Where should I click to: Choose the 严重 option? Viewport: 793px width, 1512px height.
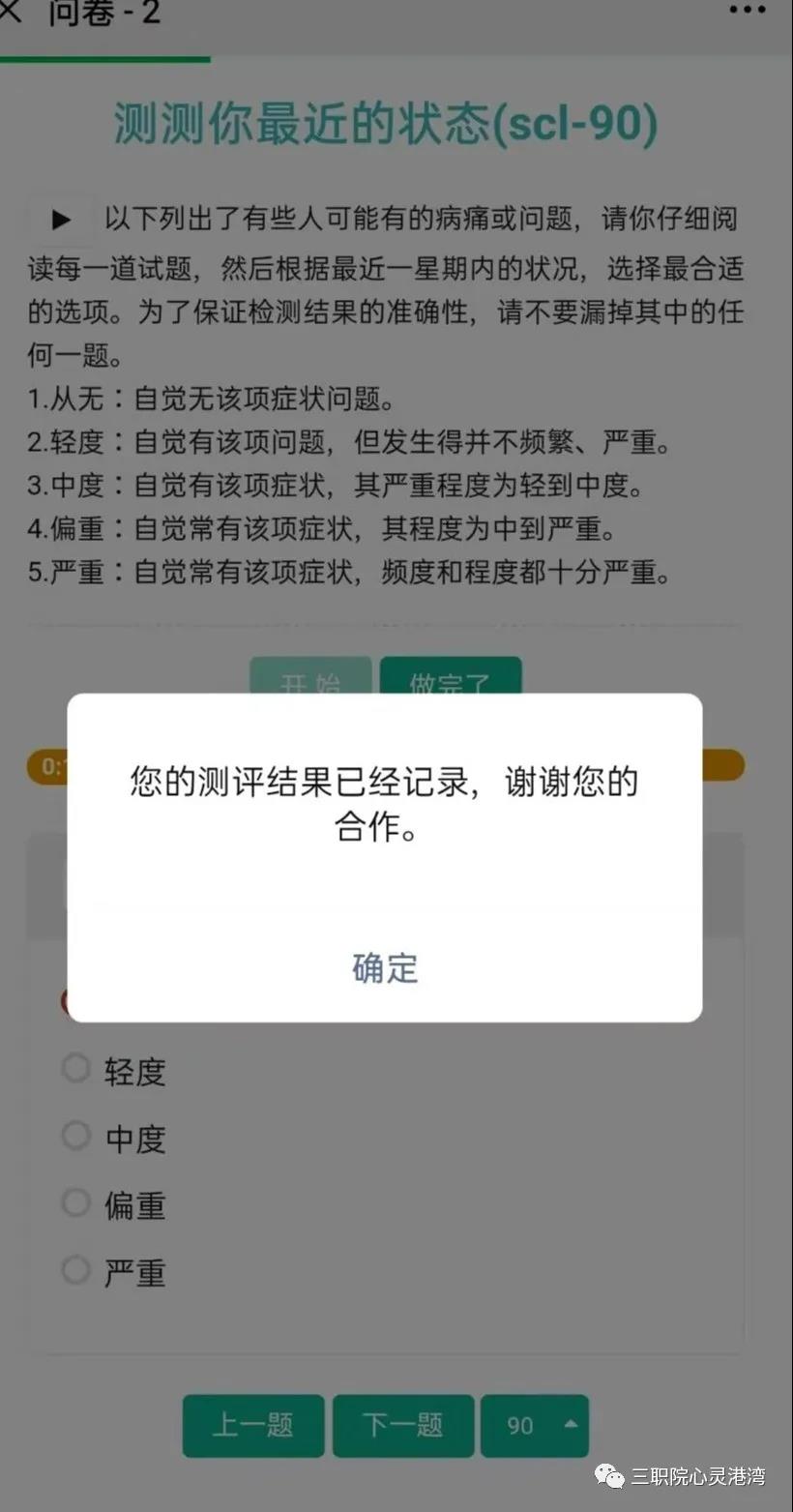(x=76, y=1269)
